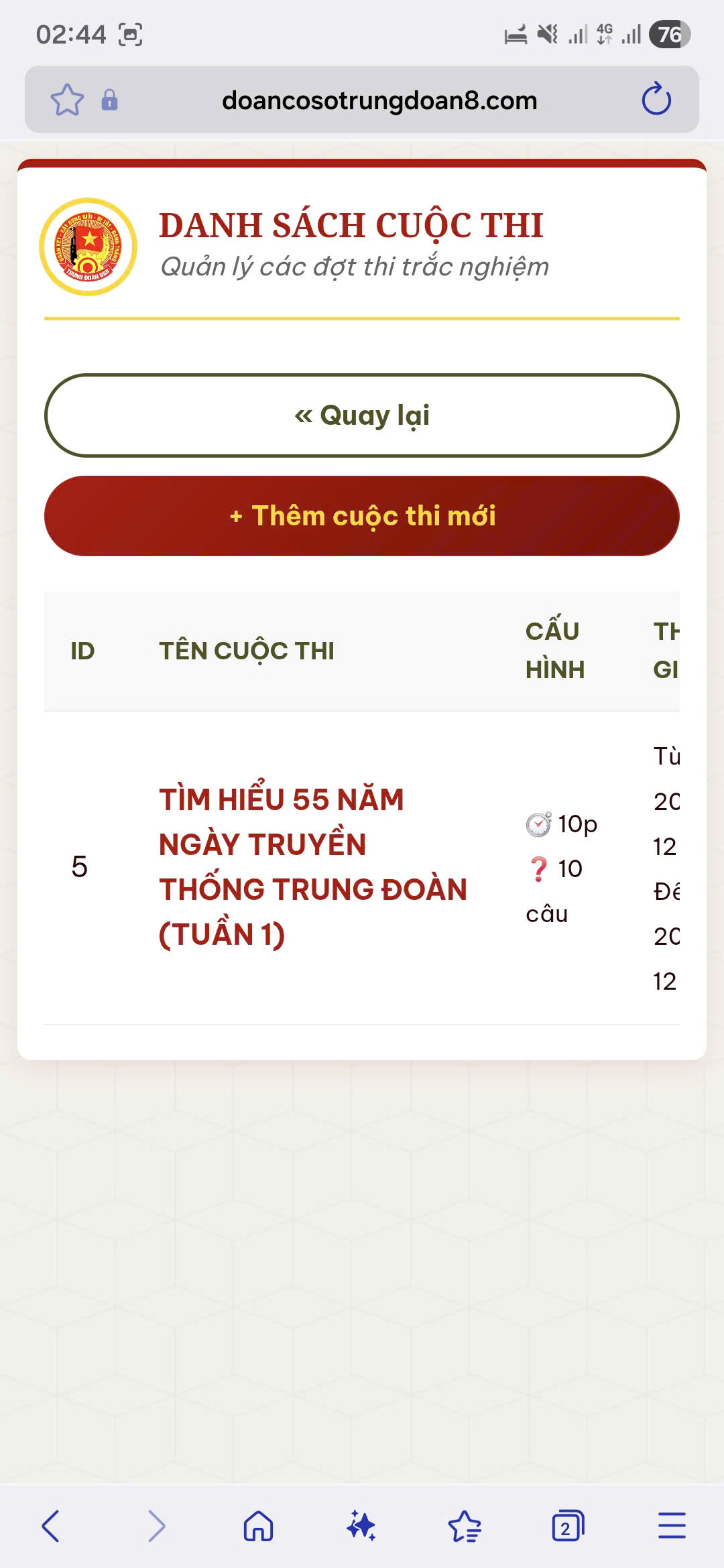
Task: Tap the reload icon in address bar
Action: pos(656,100)
